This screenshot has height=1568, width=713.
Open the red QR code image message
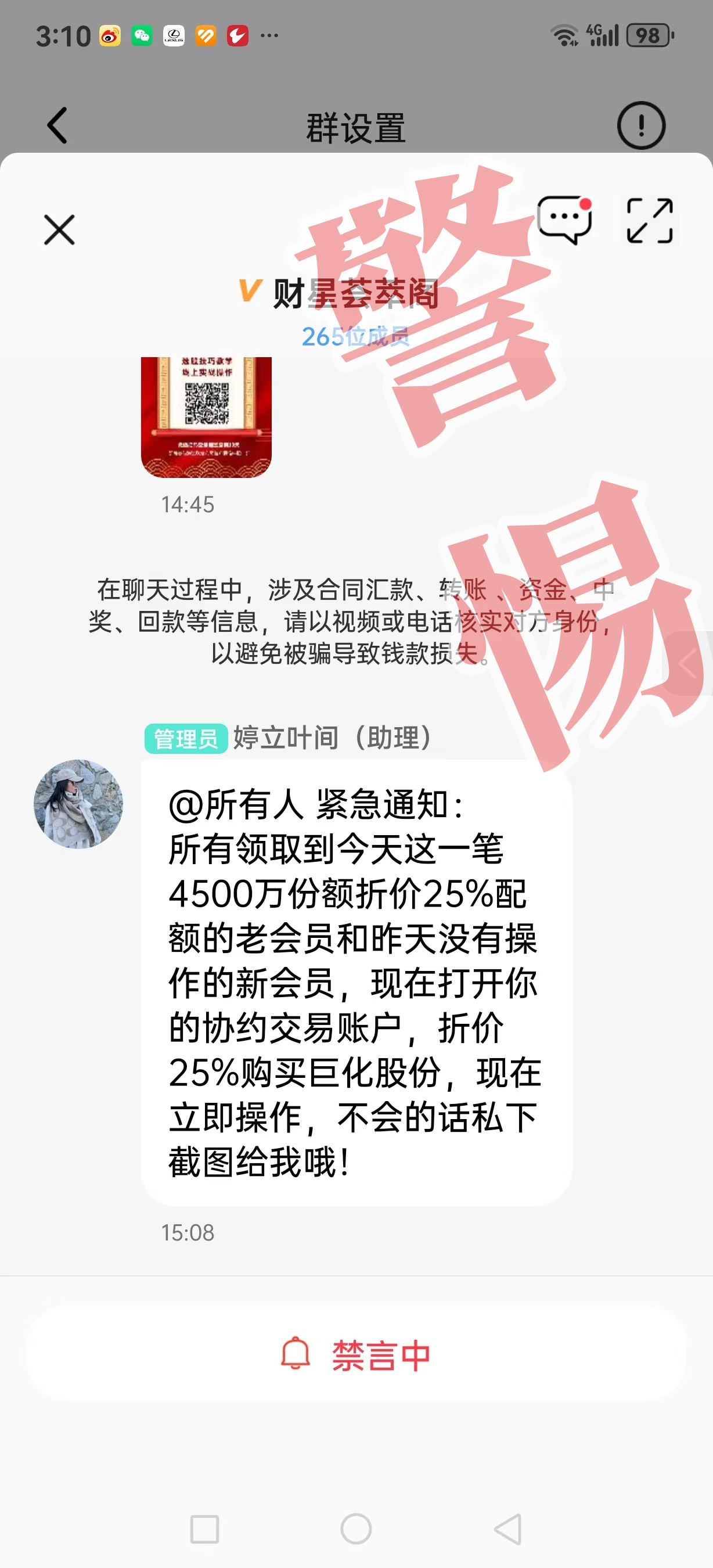coord(206,417)
